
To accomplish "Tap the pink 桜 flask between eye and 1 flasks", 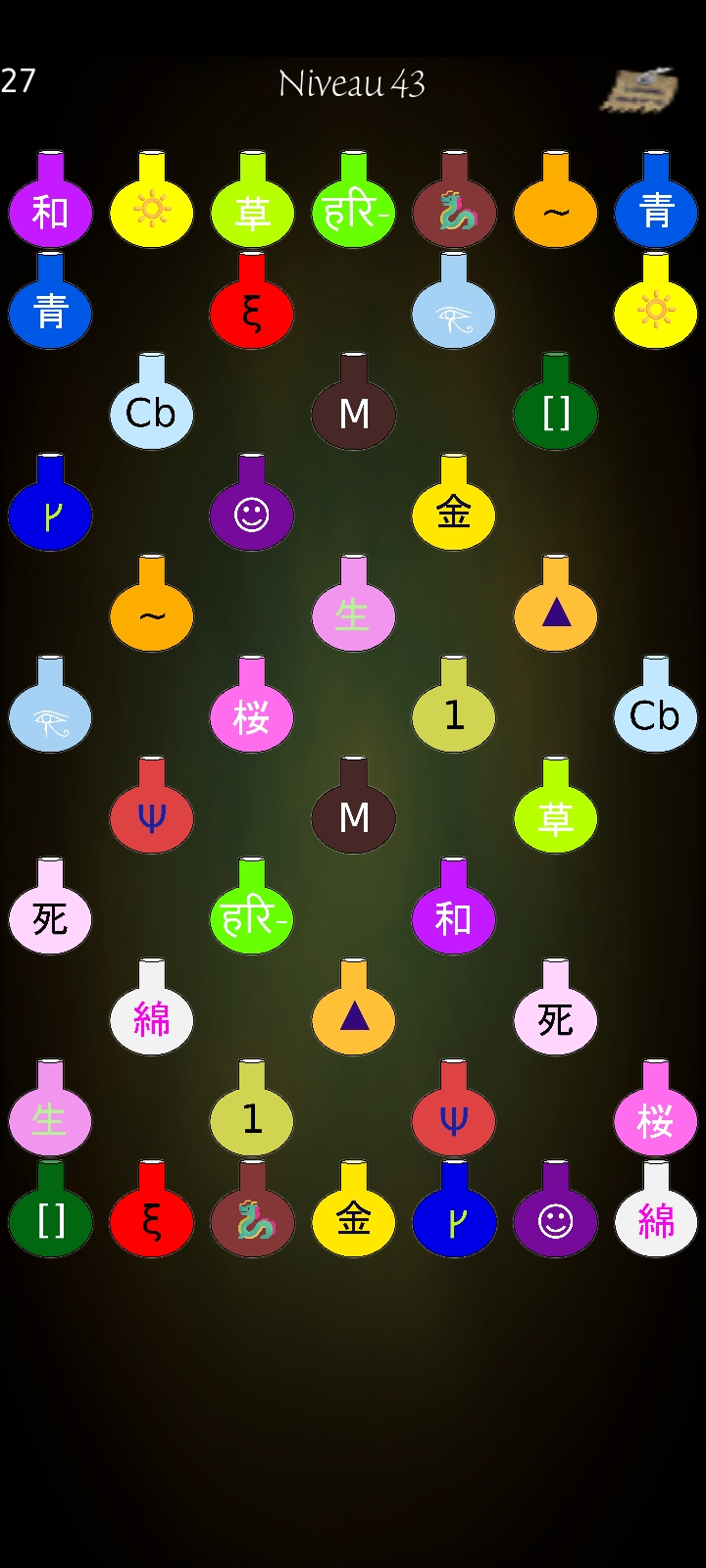I will tap(252, 705).
